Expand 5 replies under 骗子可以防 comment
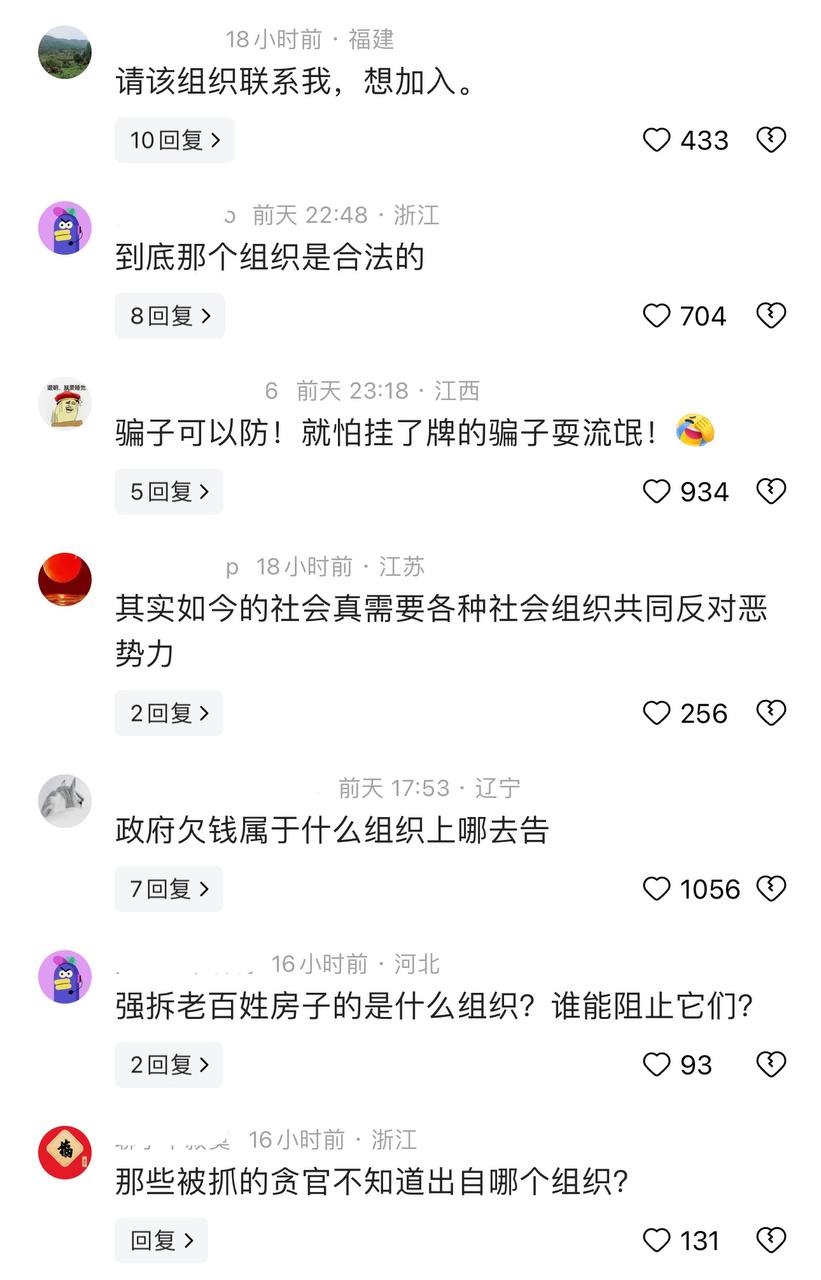Image resolution: width=821 pixels, height=1280 pixels. [169, 492]
